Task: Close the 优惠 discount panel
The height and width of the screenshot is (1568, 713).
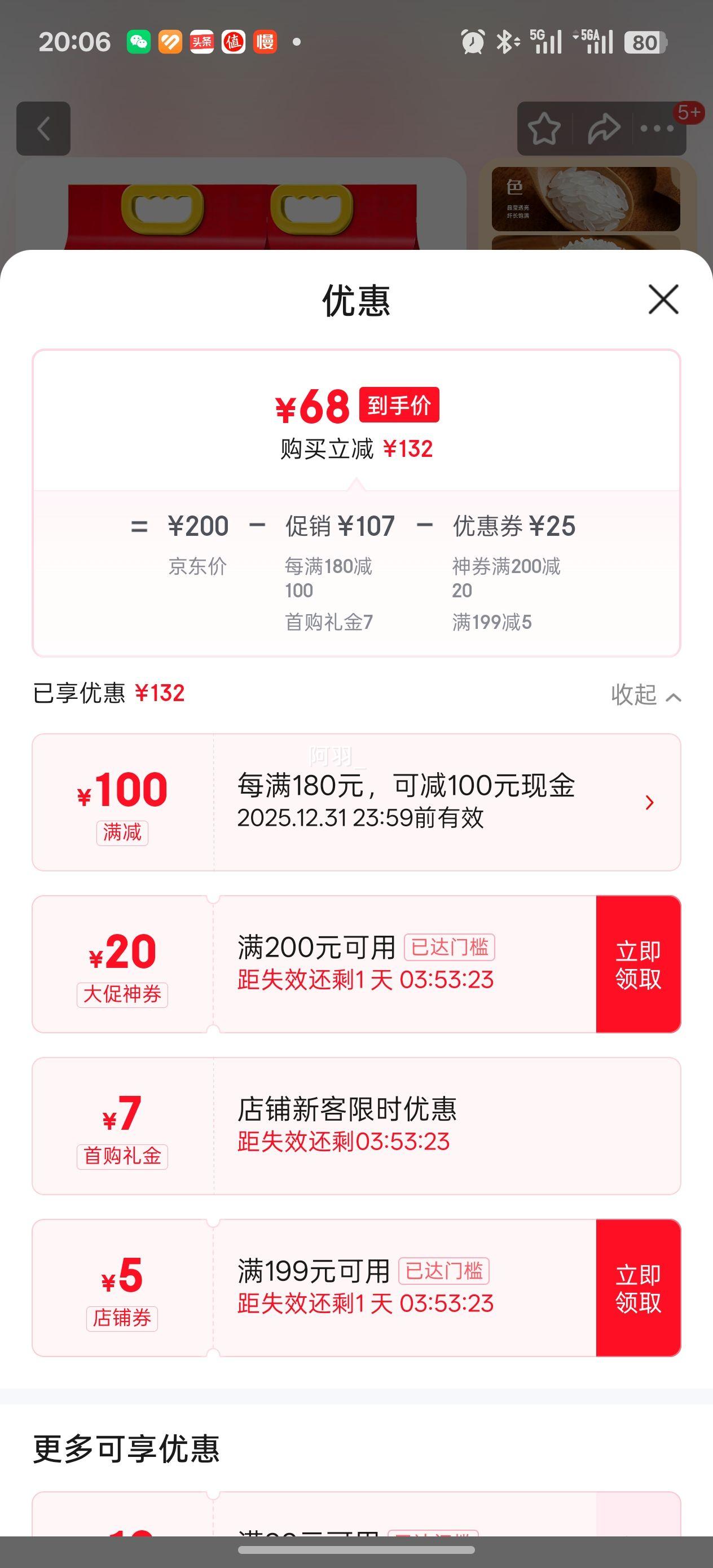Action: [x=663, y=299]
